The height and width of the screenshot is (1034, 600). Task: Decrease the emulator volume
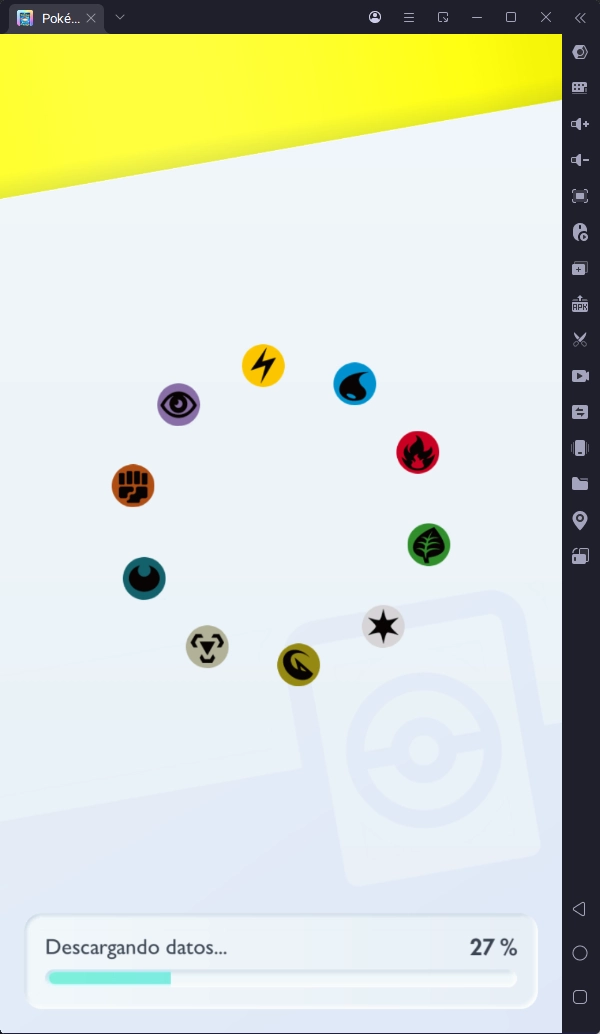580,160
